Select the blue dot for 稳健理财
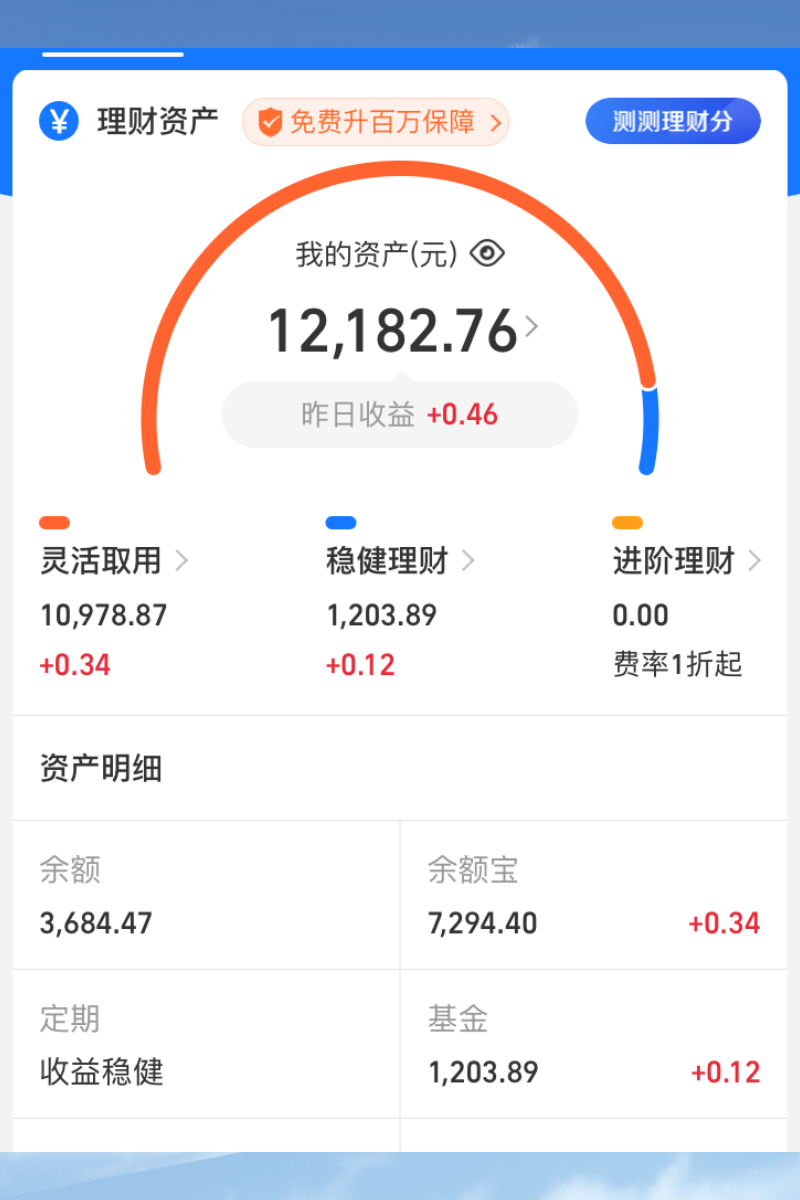The height and width of the screenshot is (1200, 800). click(x=341, y=521)
